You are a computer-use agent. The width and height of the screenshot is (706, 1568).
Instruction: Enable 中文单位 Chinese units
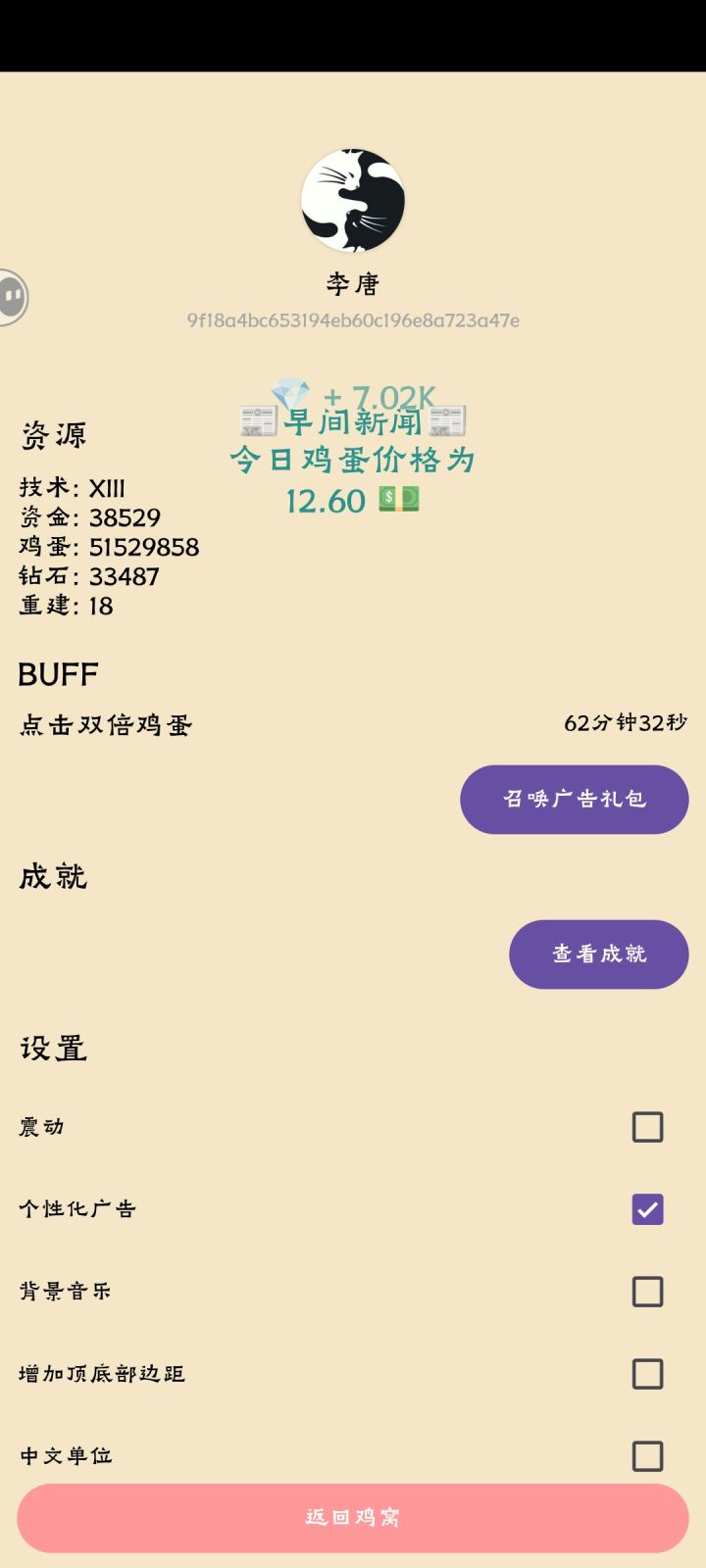(x=647, y=1456)
